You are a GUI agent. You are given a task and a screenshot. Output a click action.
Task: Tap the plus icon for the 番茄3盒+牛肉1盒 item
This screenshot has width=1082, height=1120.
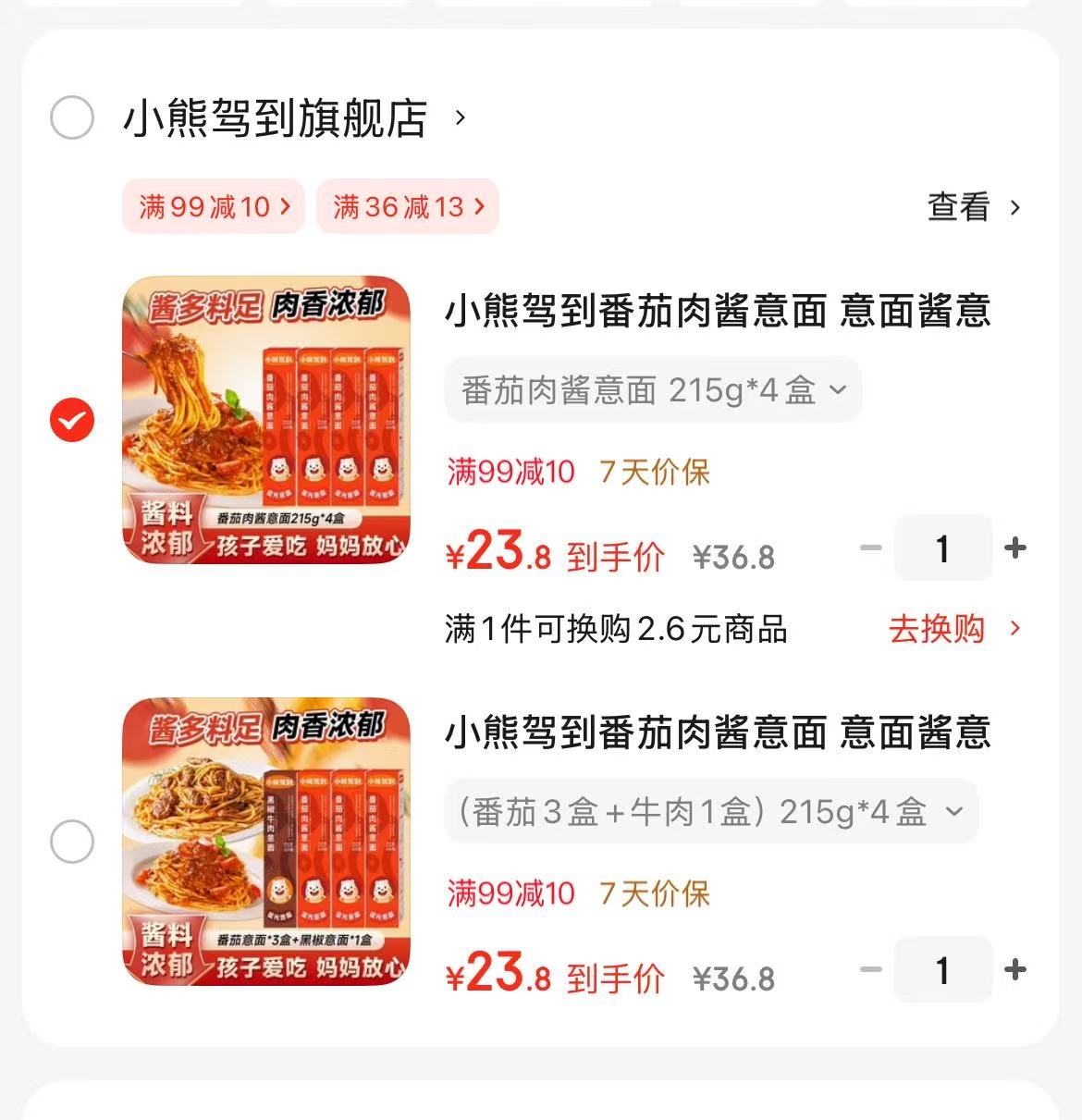tap(1015, 969)
